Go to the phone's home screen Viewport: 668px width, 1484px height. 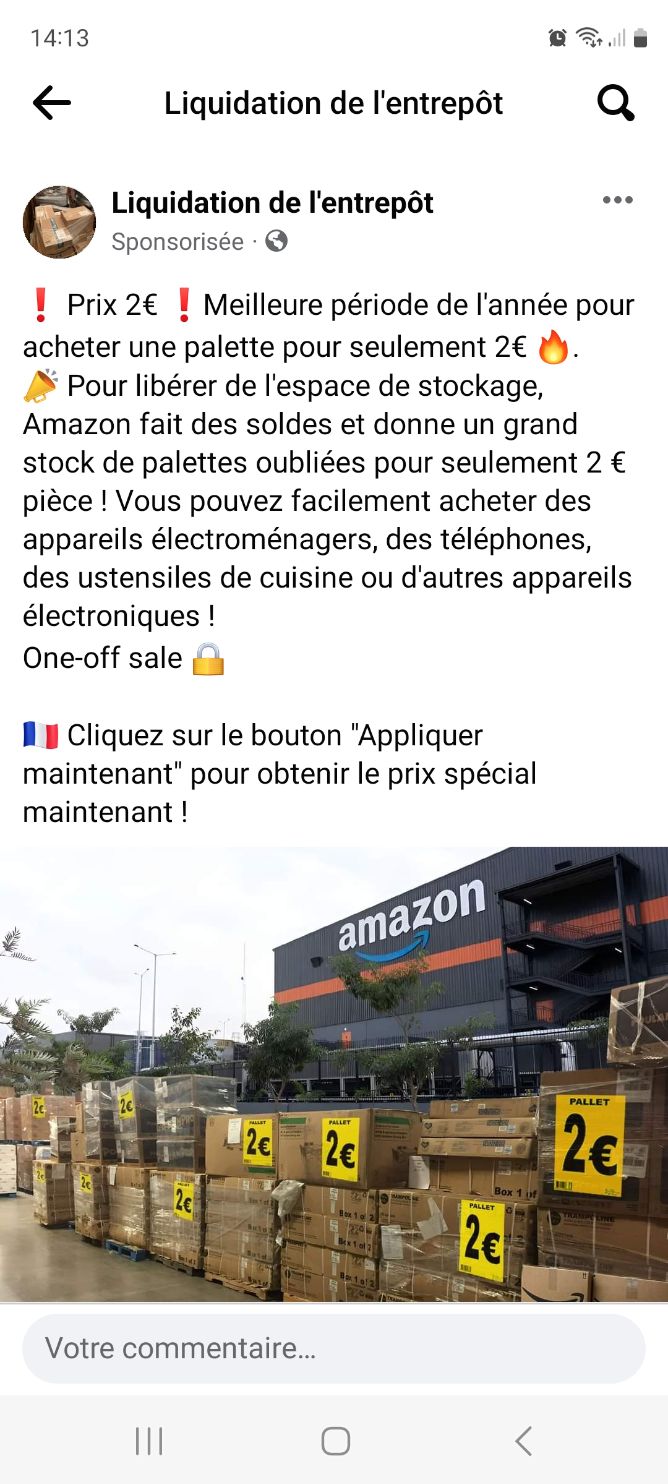pyautogui.click(x=335, y=1441)
